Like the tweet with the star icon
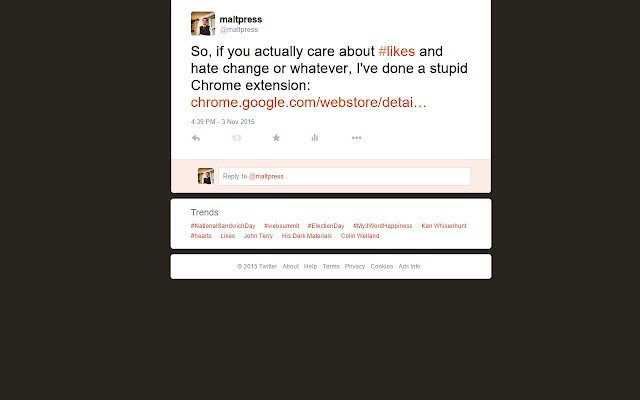The height and width of the screenshot is (400, 640). coord(276,138)
